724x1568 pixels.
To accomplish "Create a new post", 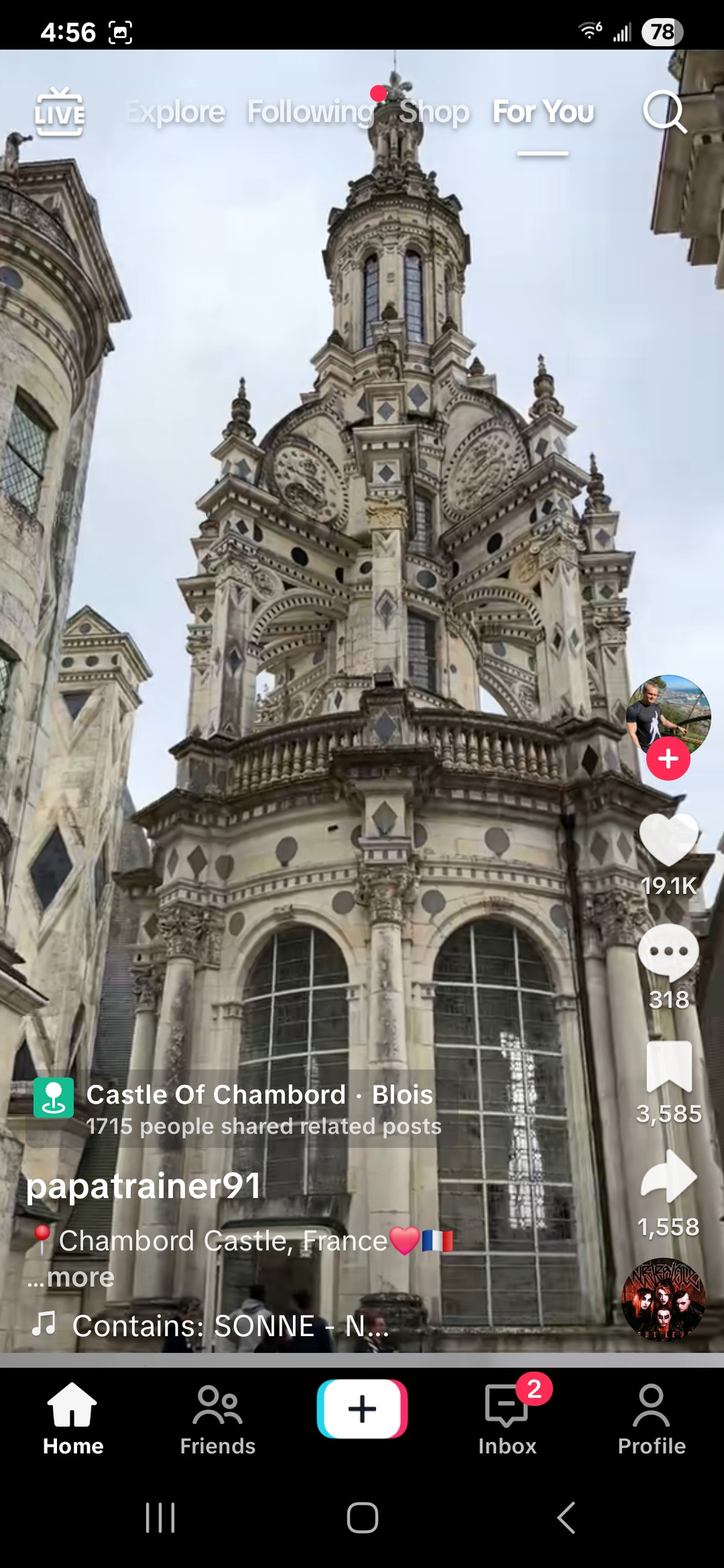I will point(362,1409).
